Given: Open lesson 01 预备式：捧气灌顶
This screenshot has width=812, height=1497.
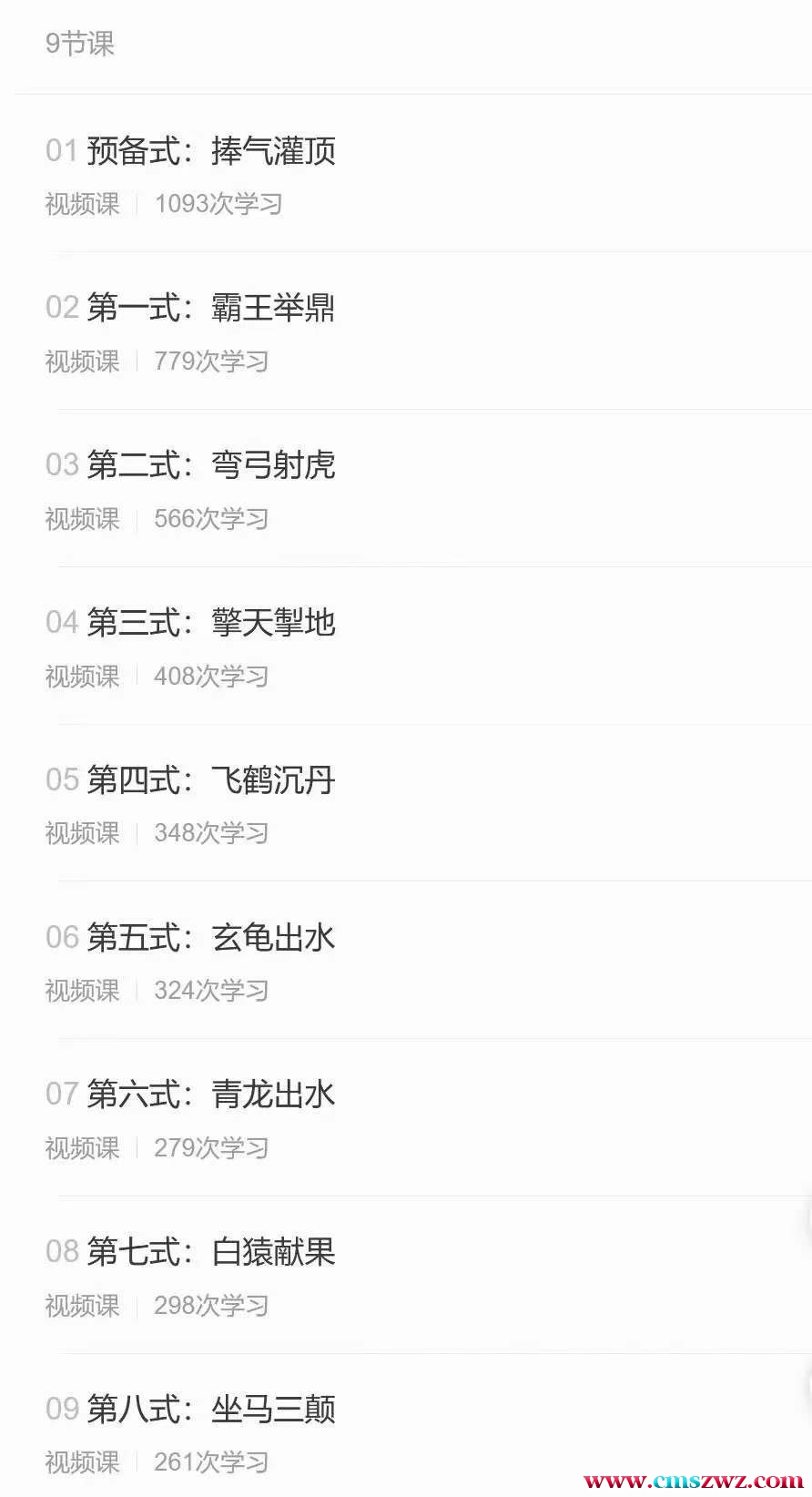Looking at the screenshot, I should (211, 151).
